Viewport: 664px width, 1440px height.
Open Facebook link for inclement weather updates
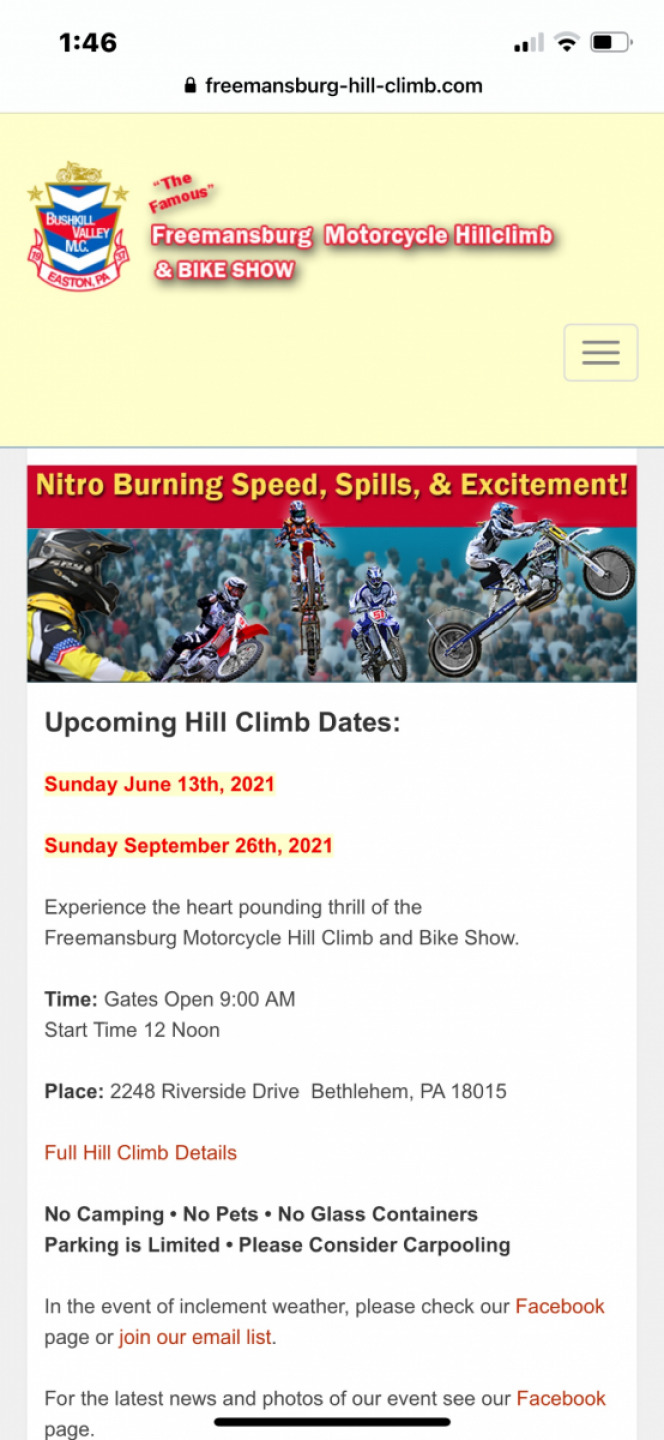[559, 1307]
